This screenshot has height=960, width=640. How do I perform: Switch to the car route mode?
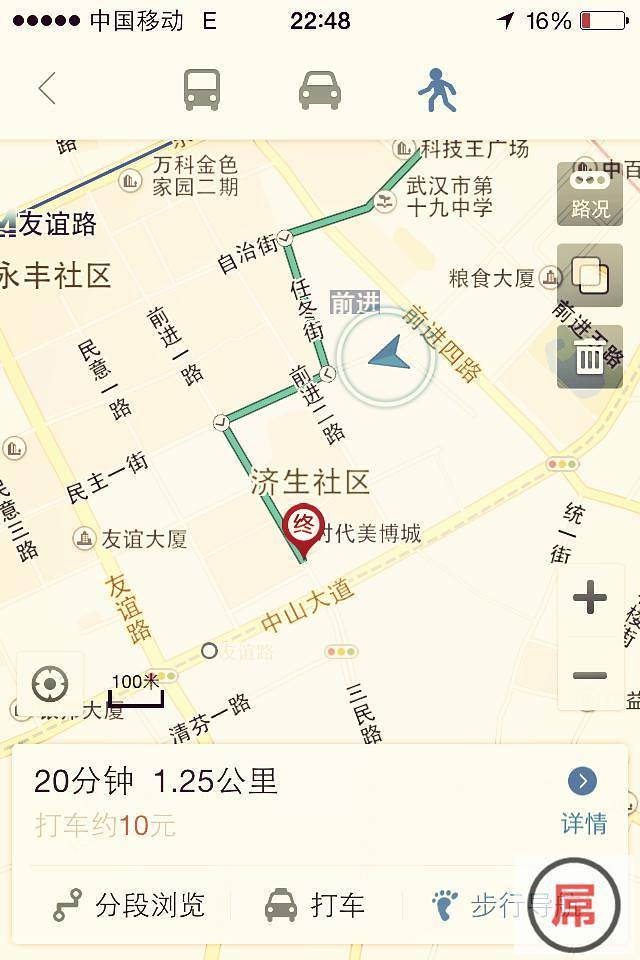click(x=320, y=90)
